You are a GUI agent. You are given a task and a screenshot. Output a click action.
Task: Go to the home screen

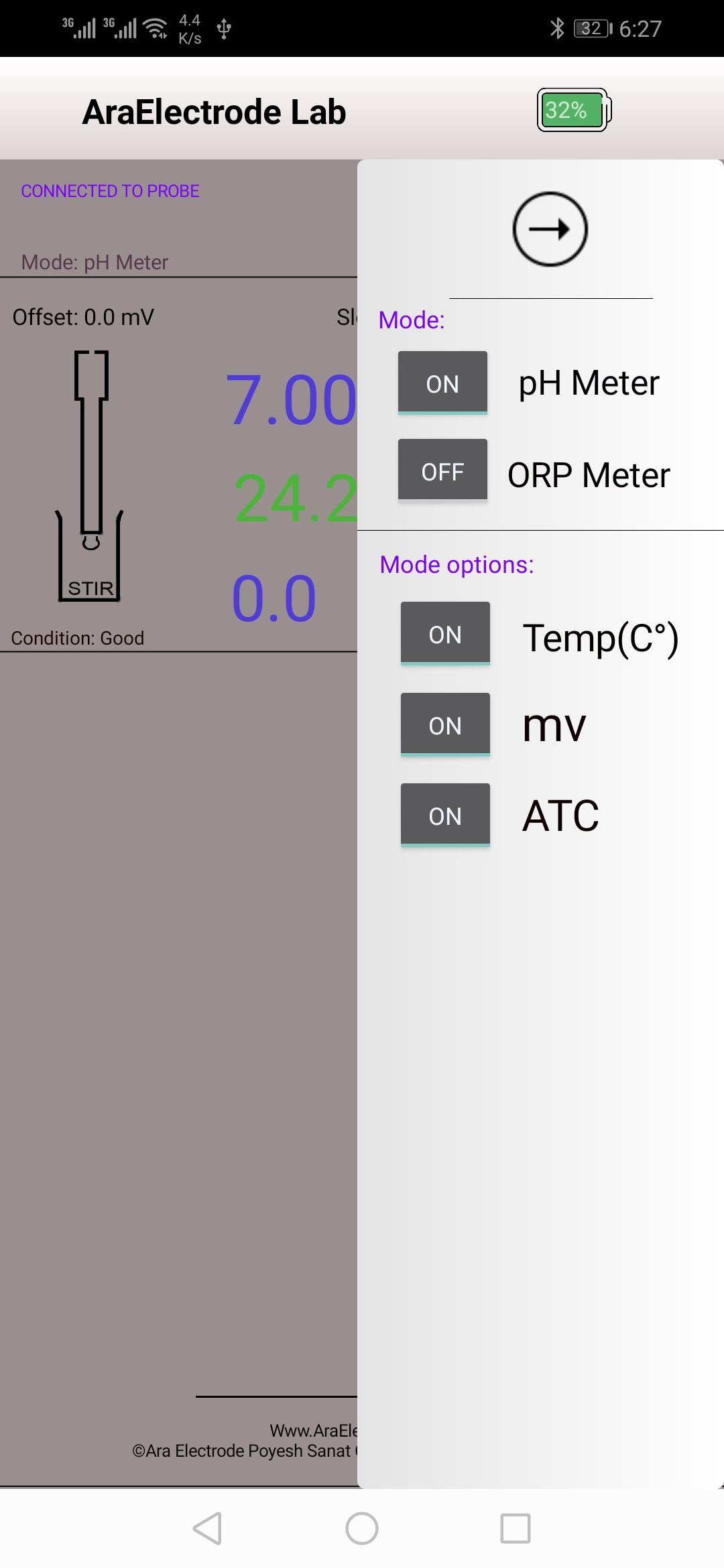[x=362, y=1528]
